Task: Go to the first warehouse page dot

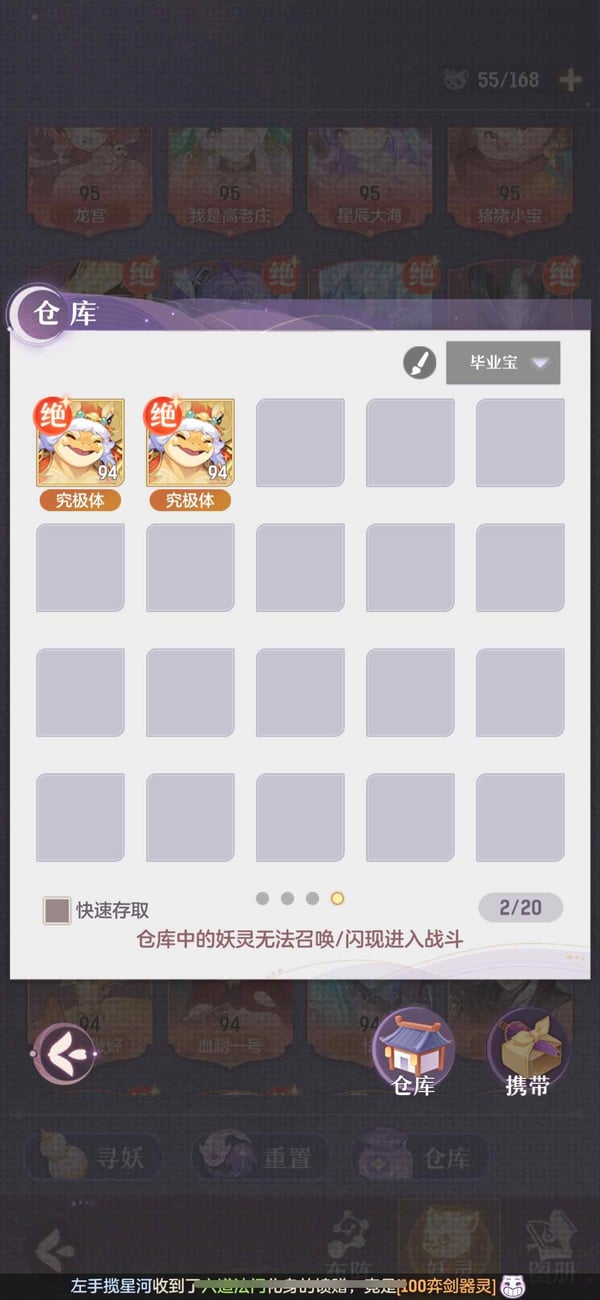Action: tap(263, 898)
